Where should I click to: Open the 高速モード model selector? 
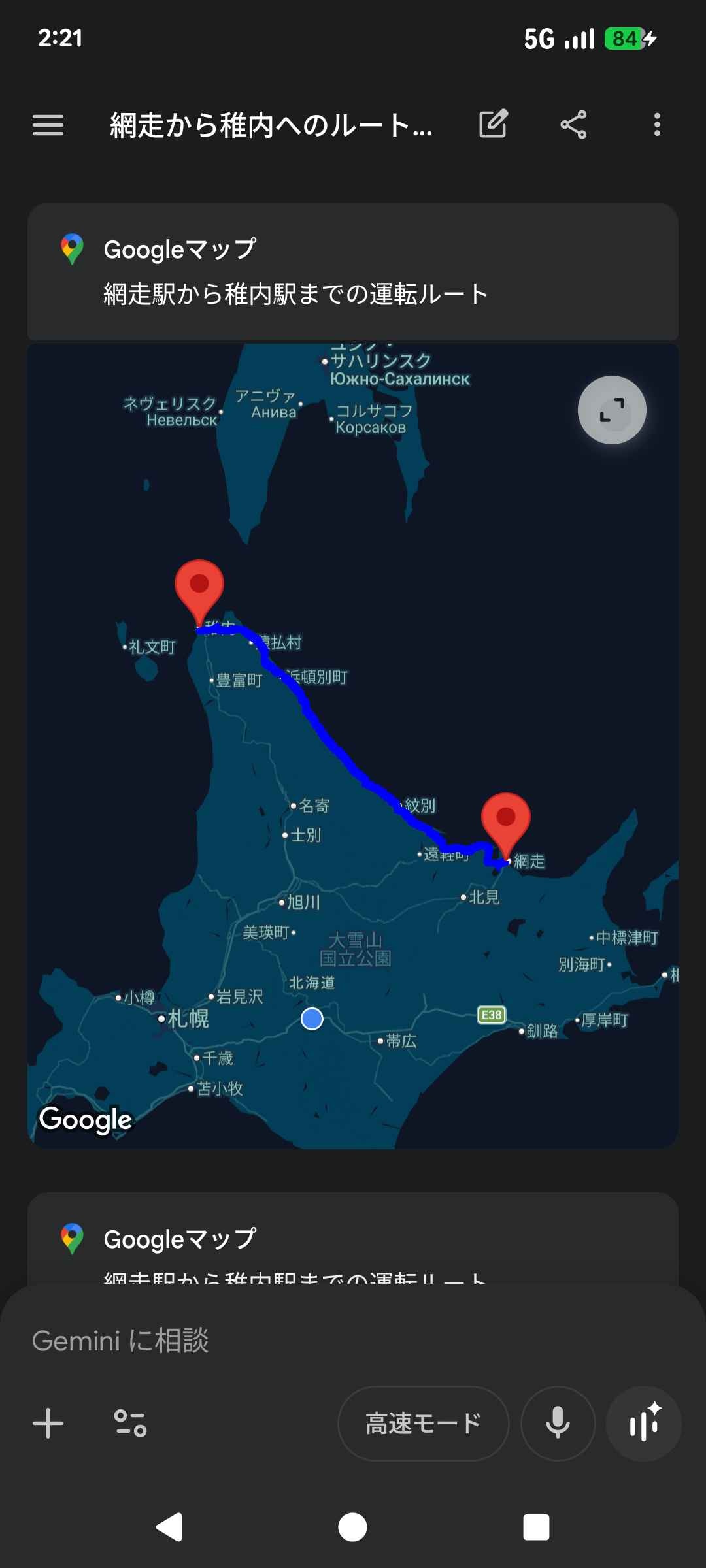pos(423,1423)
